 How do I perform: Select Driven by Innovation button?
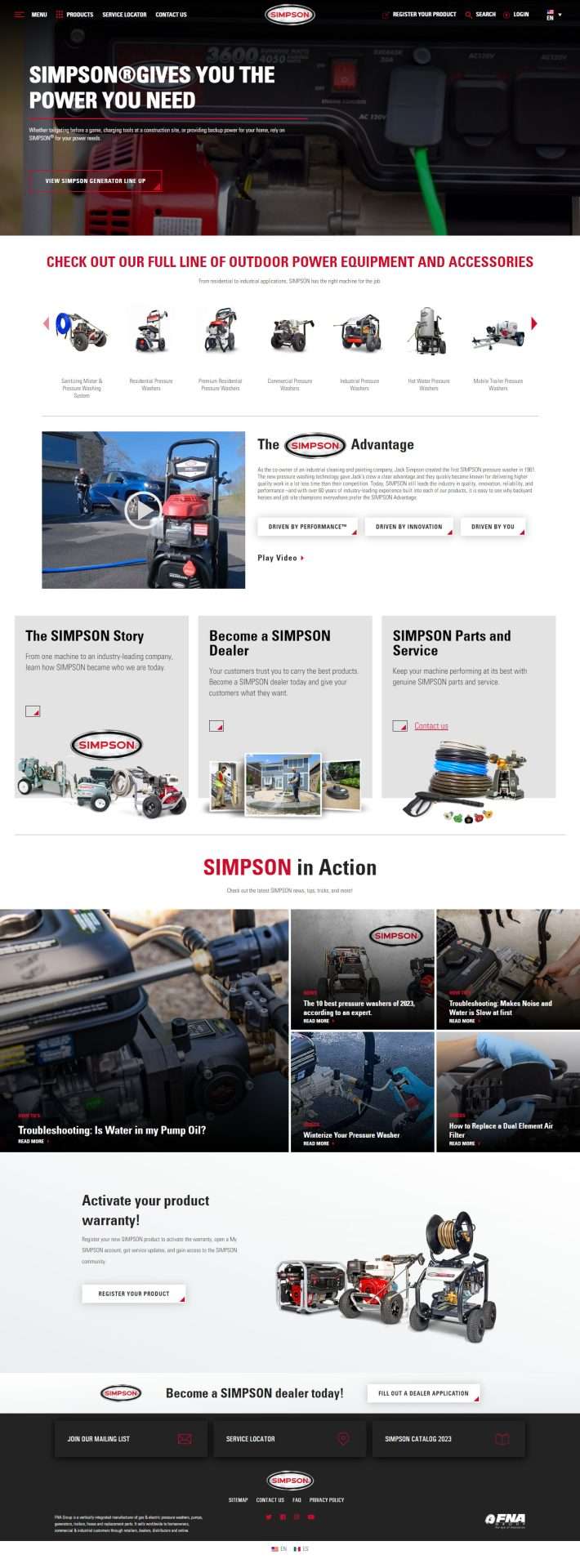408,527
